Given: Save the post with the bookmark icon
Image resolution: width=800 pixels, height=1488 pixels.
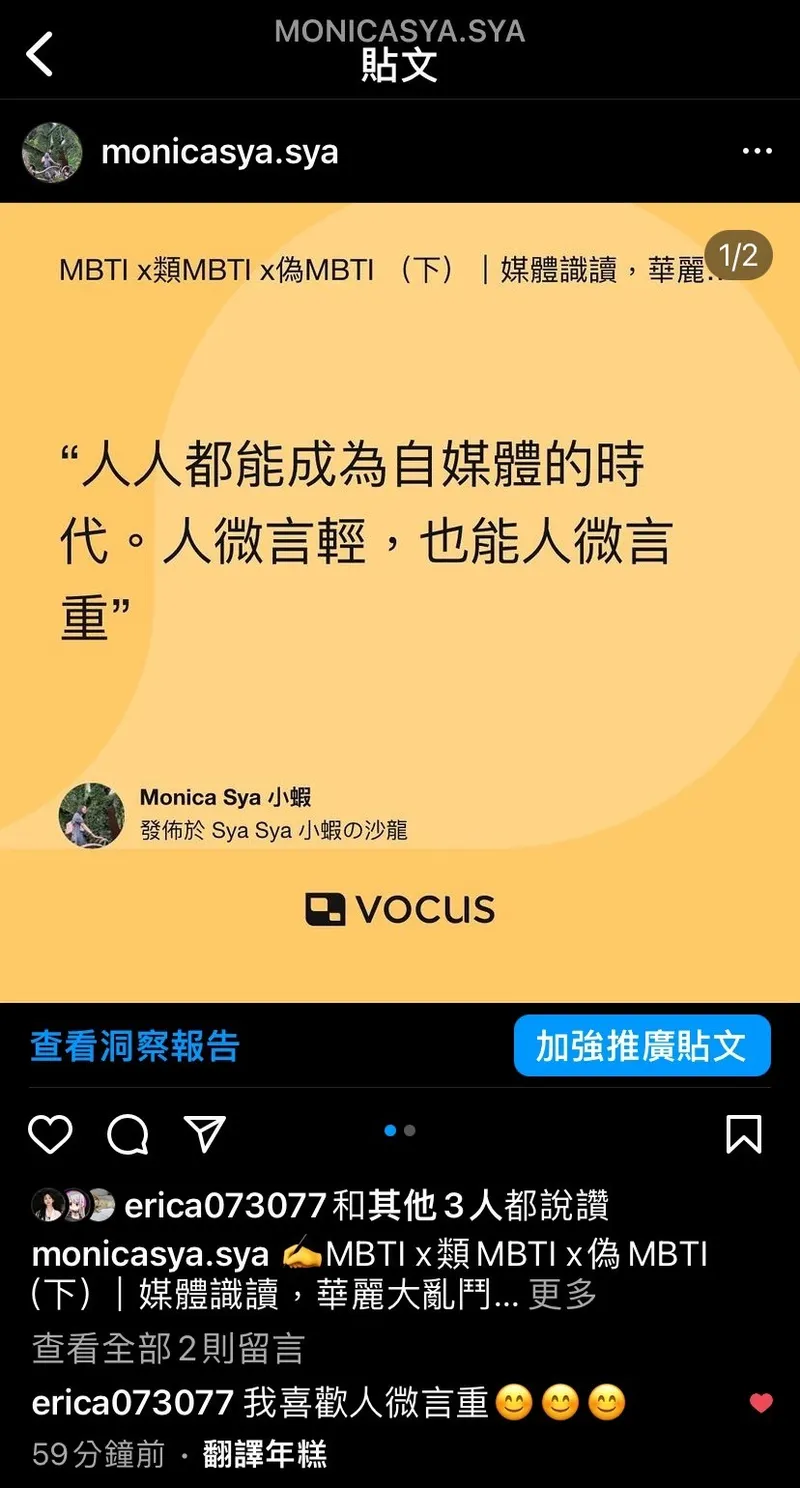Looking at the screenshot, I should (743, 1134).
